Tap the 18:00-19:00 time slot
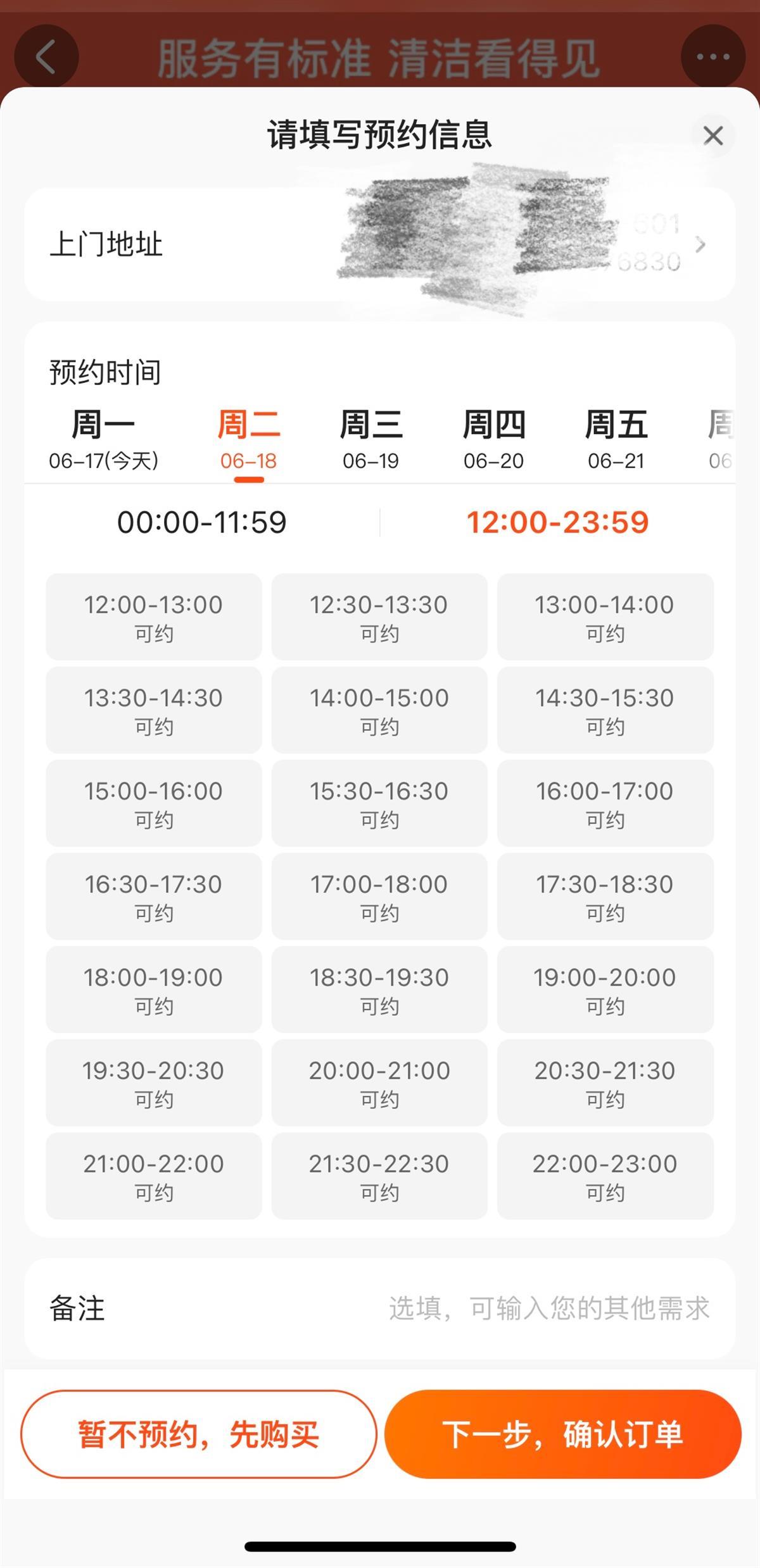This screenshot has height=1568, width=760. click(153, 989)
